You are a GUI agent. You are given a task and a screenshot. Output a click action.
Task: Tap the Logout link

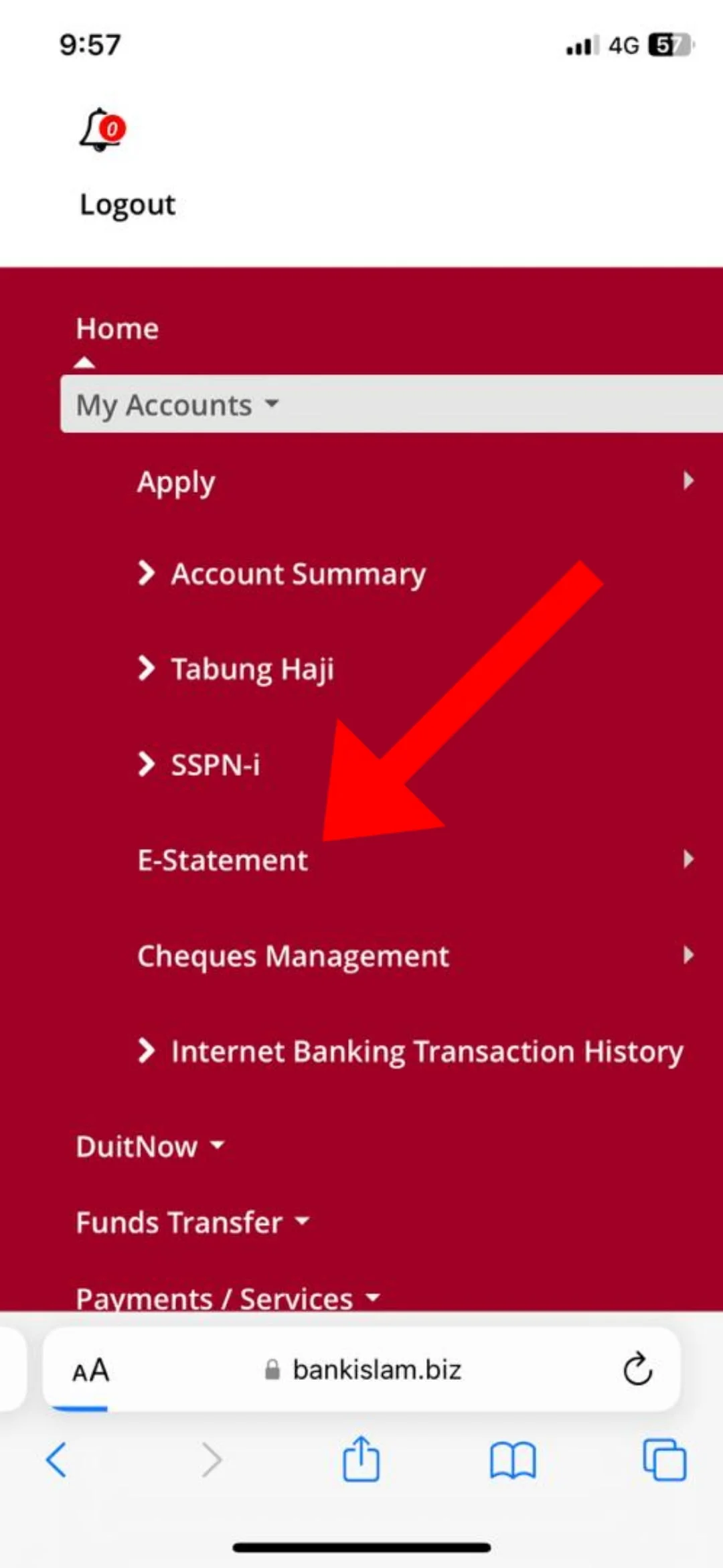coord(127,204)
